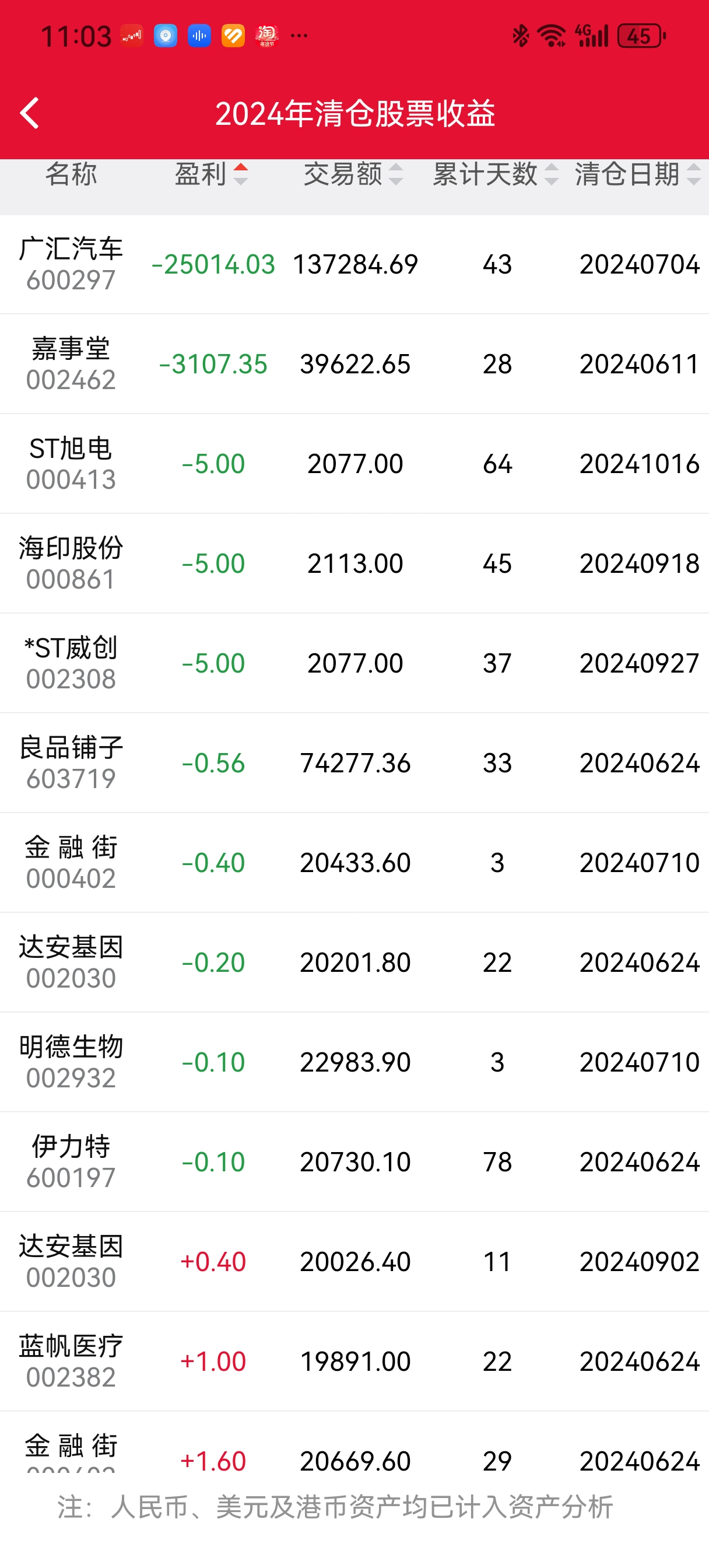The image size is (709, 1568).
Task: View details for 蓝帆医疗 002382
Action: click(x=354, y=1361)
